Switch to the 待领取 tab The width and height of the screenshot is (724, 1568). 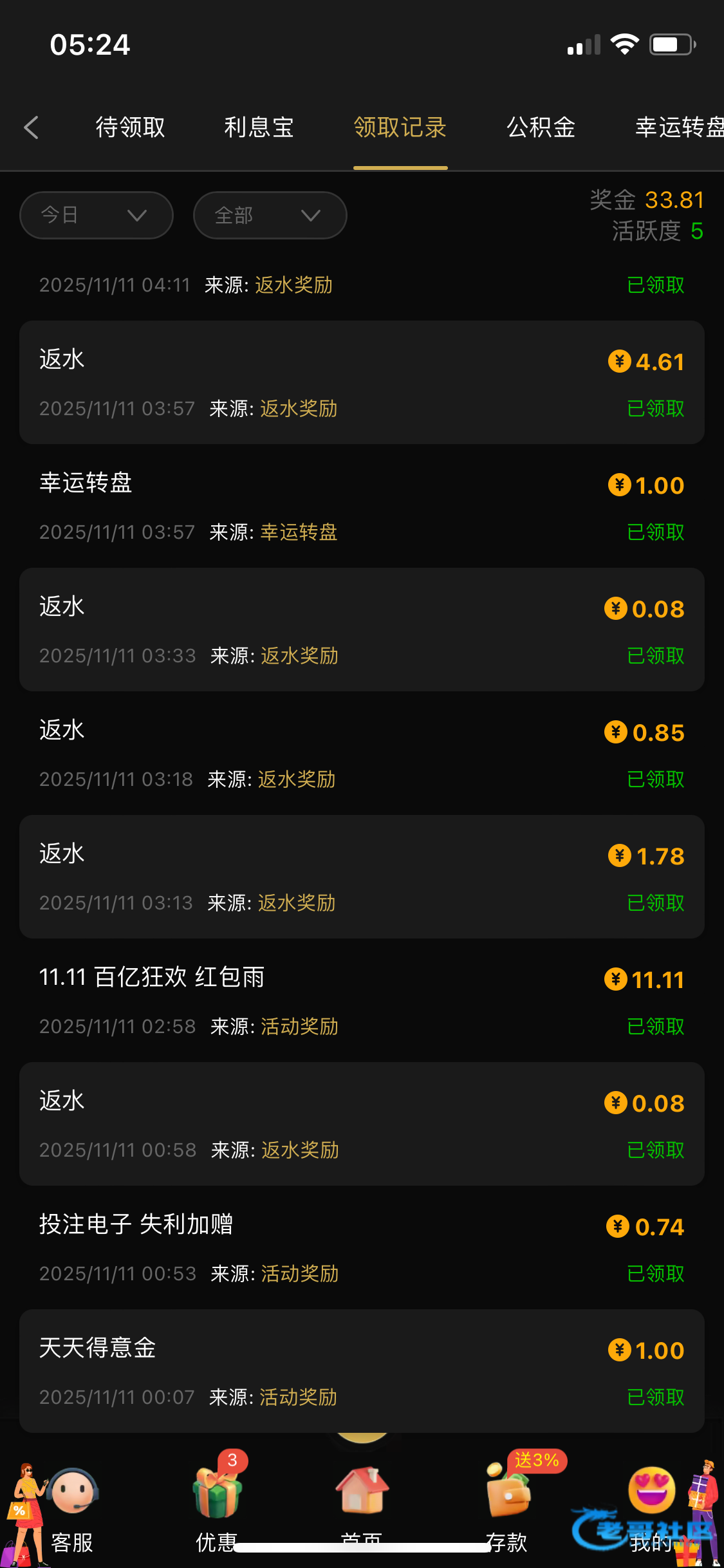coord(130,127)
